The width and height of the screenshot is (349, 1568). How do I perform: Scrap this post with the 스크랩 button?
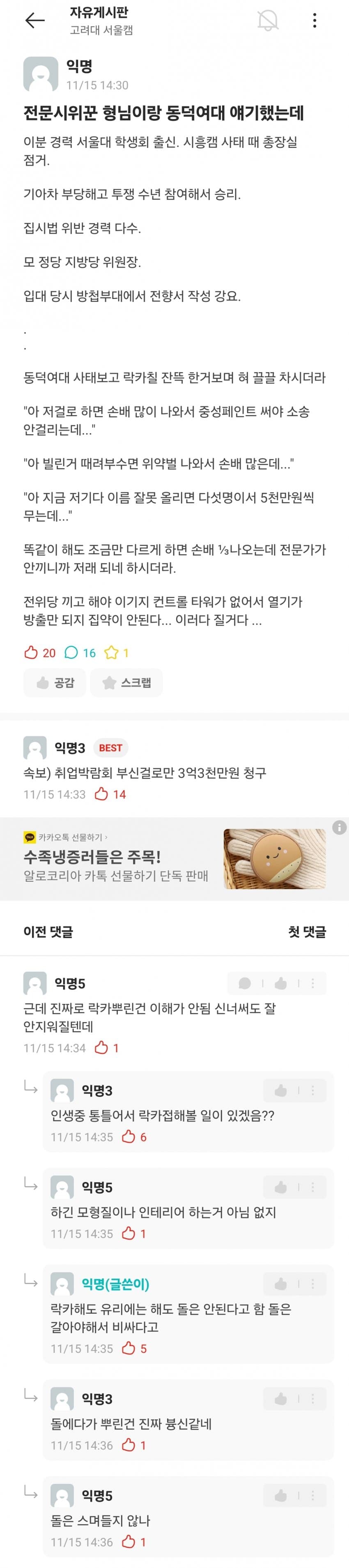coord(127,682)
